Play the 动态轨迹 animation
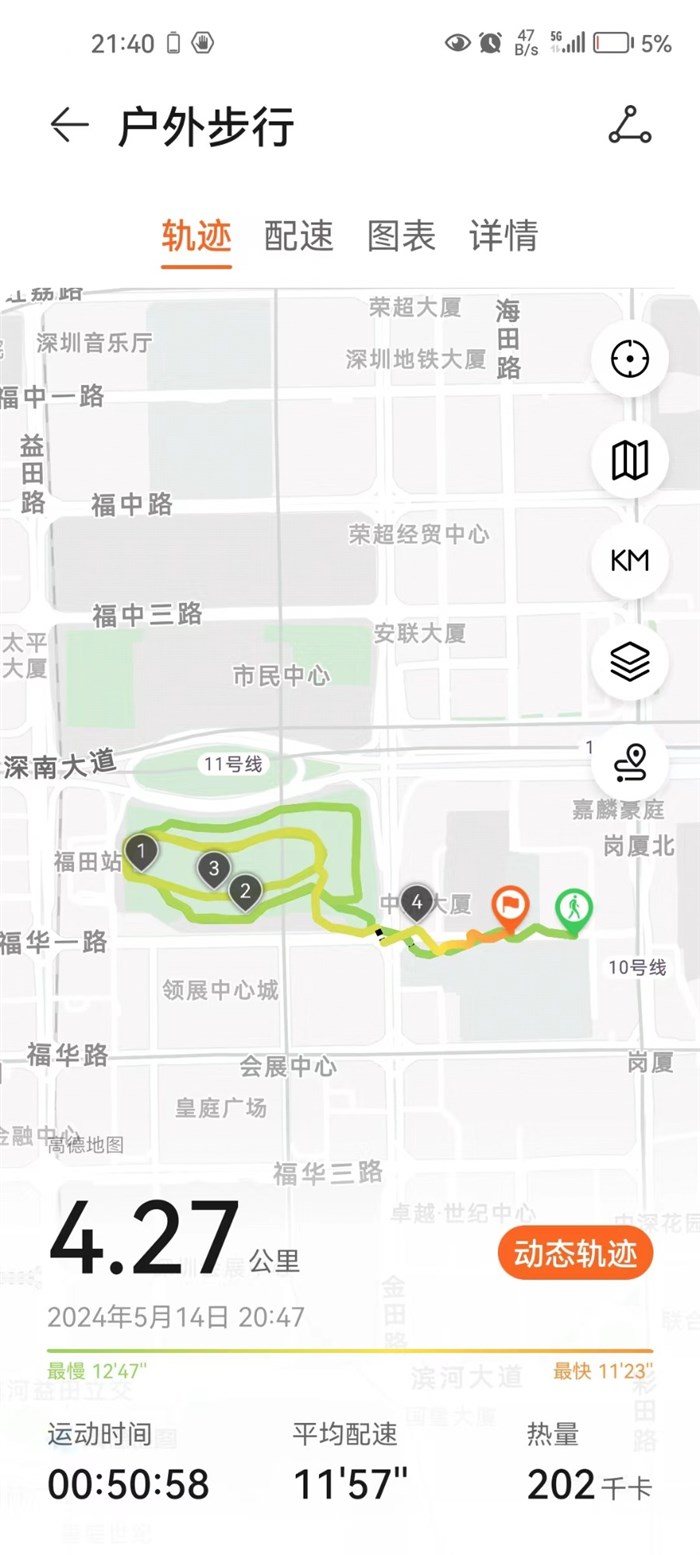 point(575,1253)
